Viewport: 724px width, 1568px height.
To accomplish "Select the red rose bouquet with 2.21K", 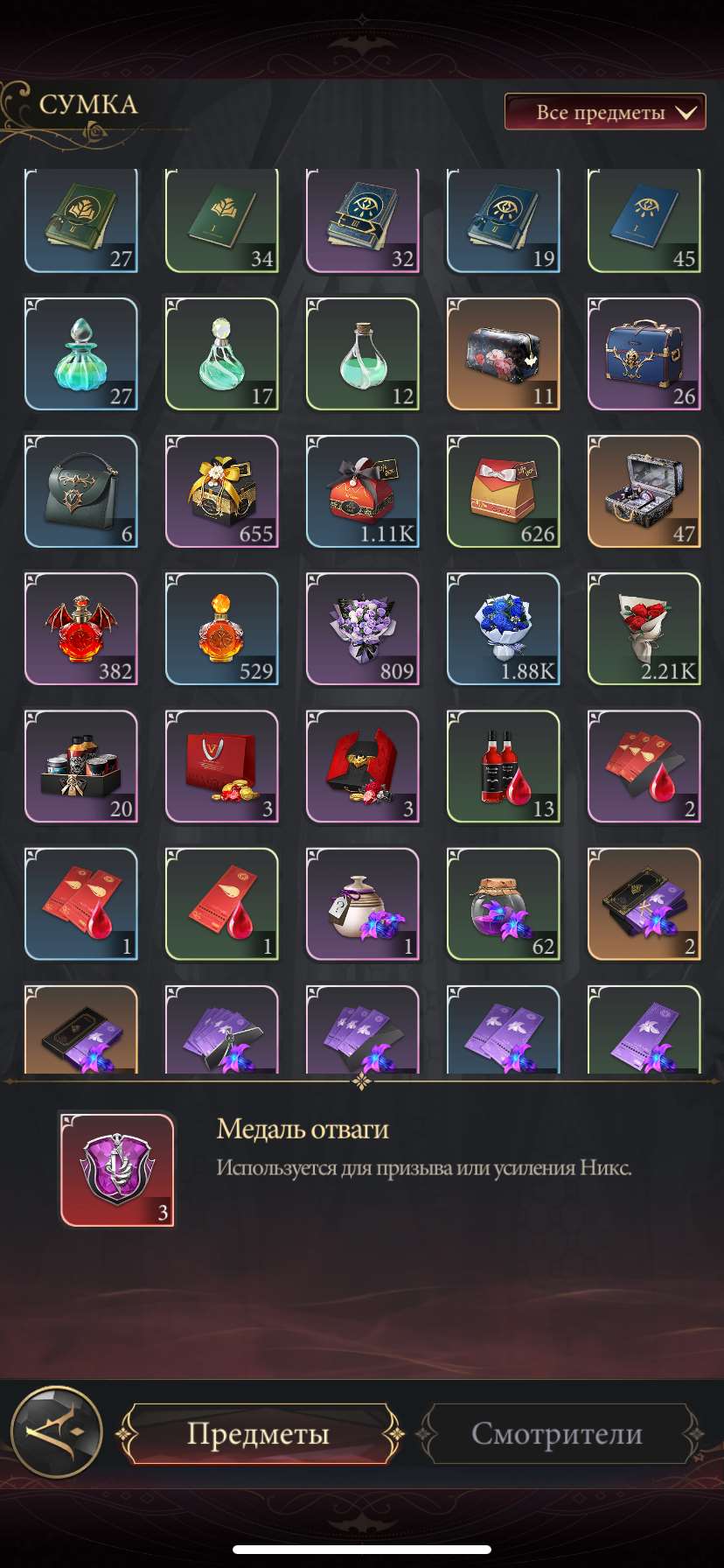I will pyautogui.click(x=644, y=628).
